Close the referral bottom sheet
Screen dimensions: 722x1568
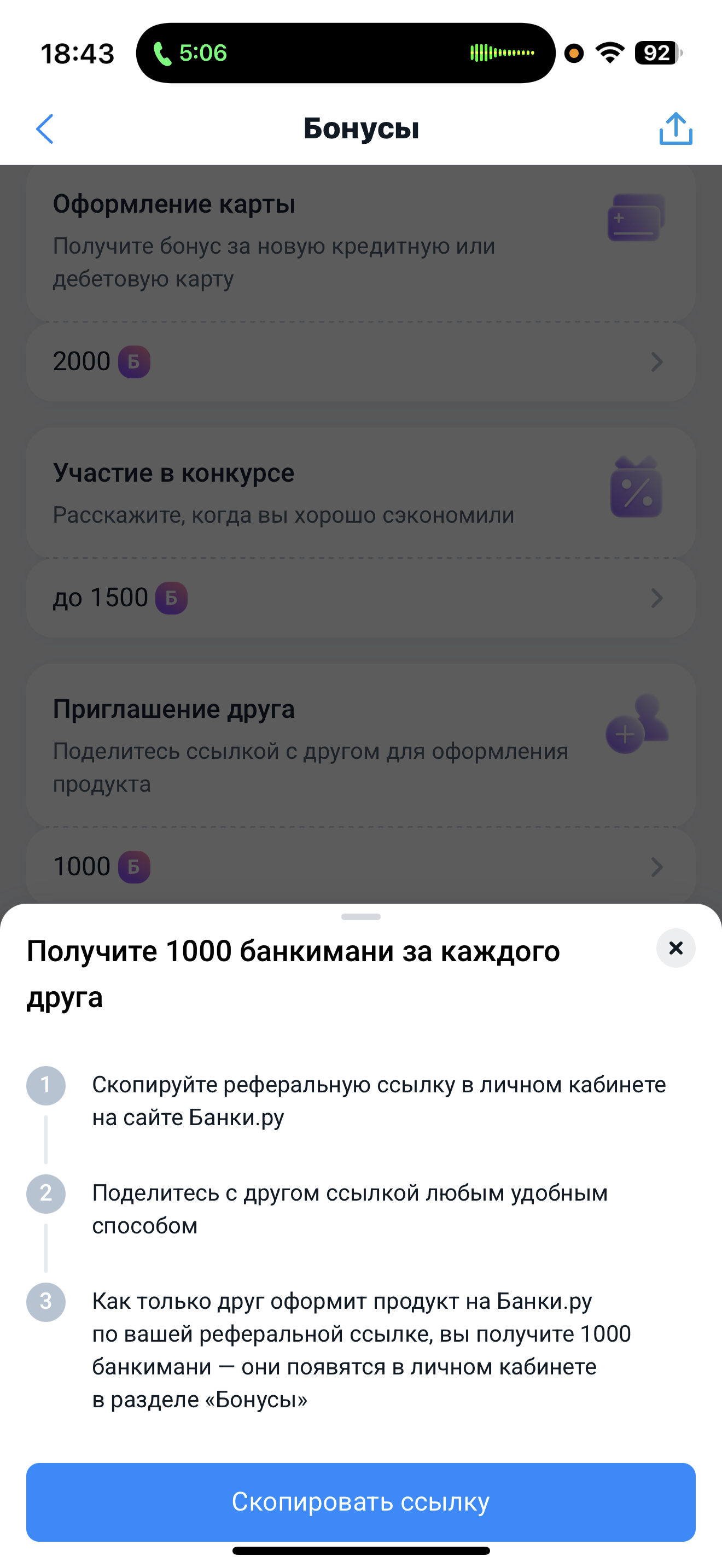[x=675, y=947]
